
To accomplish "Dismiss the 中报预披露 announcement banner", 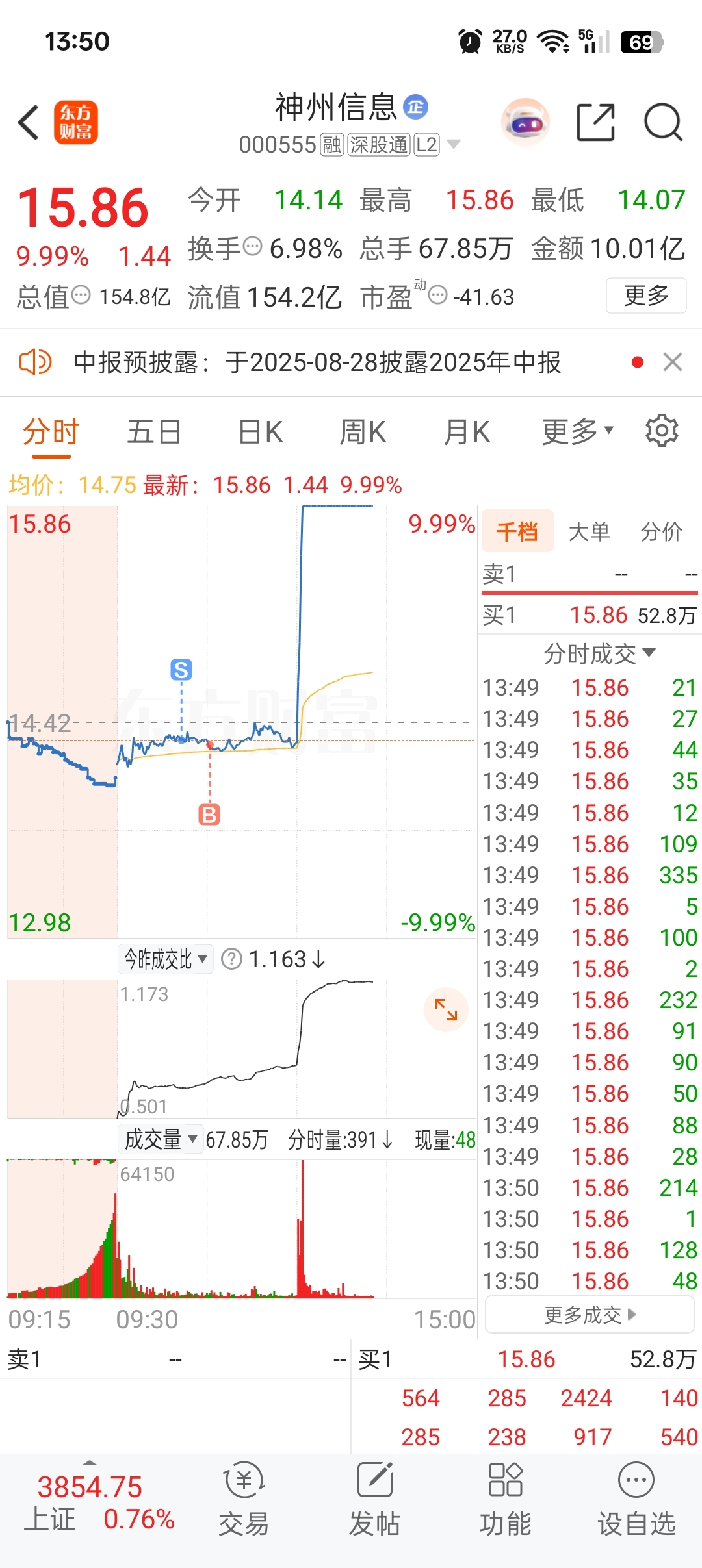I will click(x=673, y=362).
